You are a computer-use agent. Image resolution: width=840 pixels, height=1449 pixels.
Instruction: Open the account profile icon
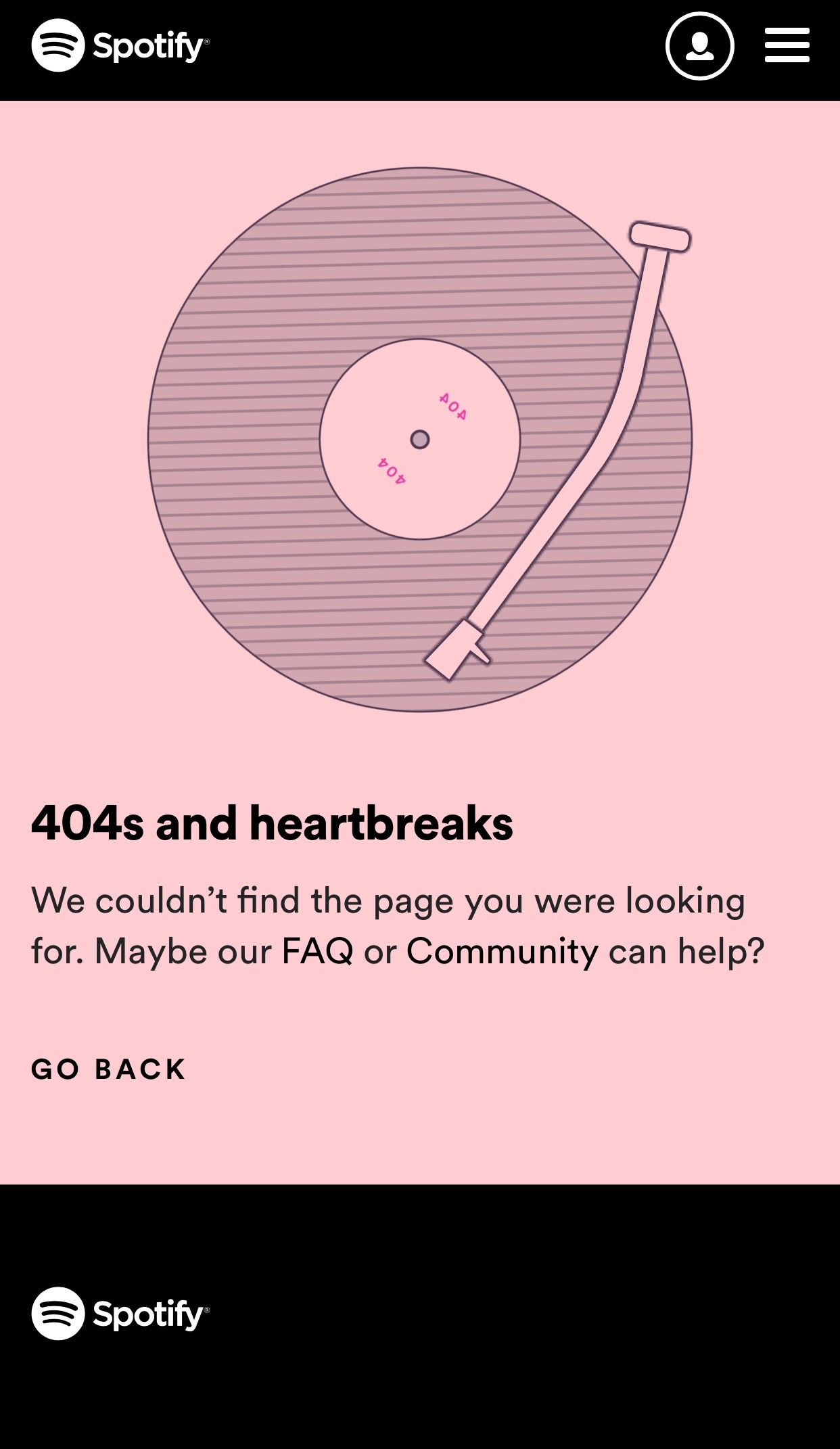[699, 46]
